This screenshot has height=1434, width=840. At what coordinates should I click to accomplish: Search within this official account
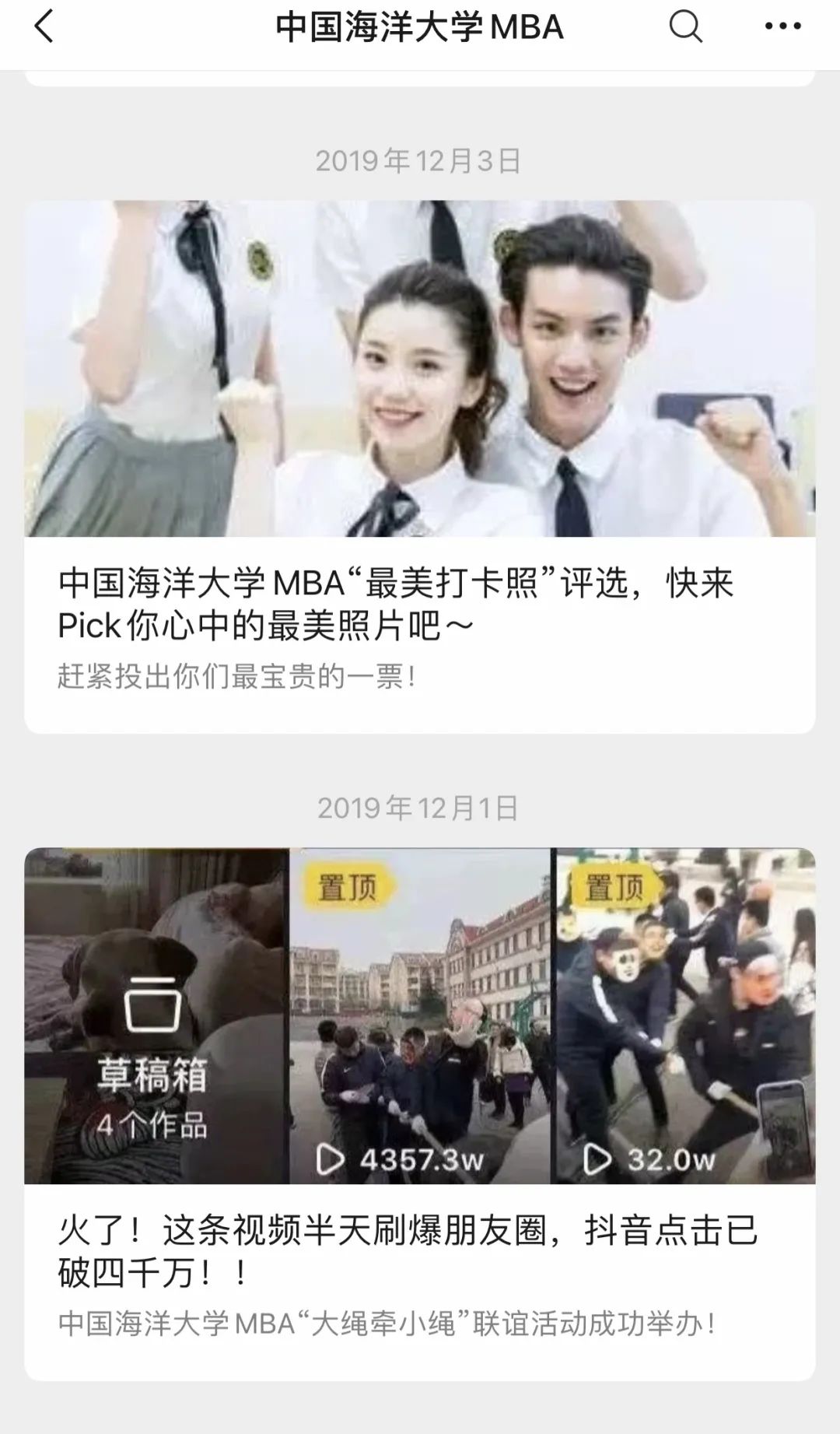[x=685, y=27]
